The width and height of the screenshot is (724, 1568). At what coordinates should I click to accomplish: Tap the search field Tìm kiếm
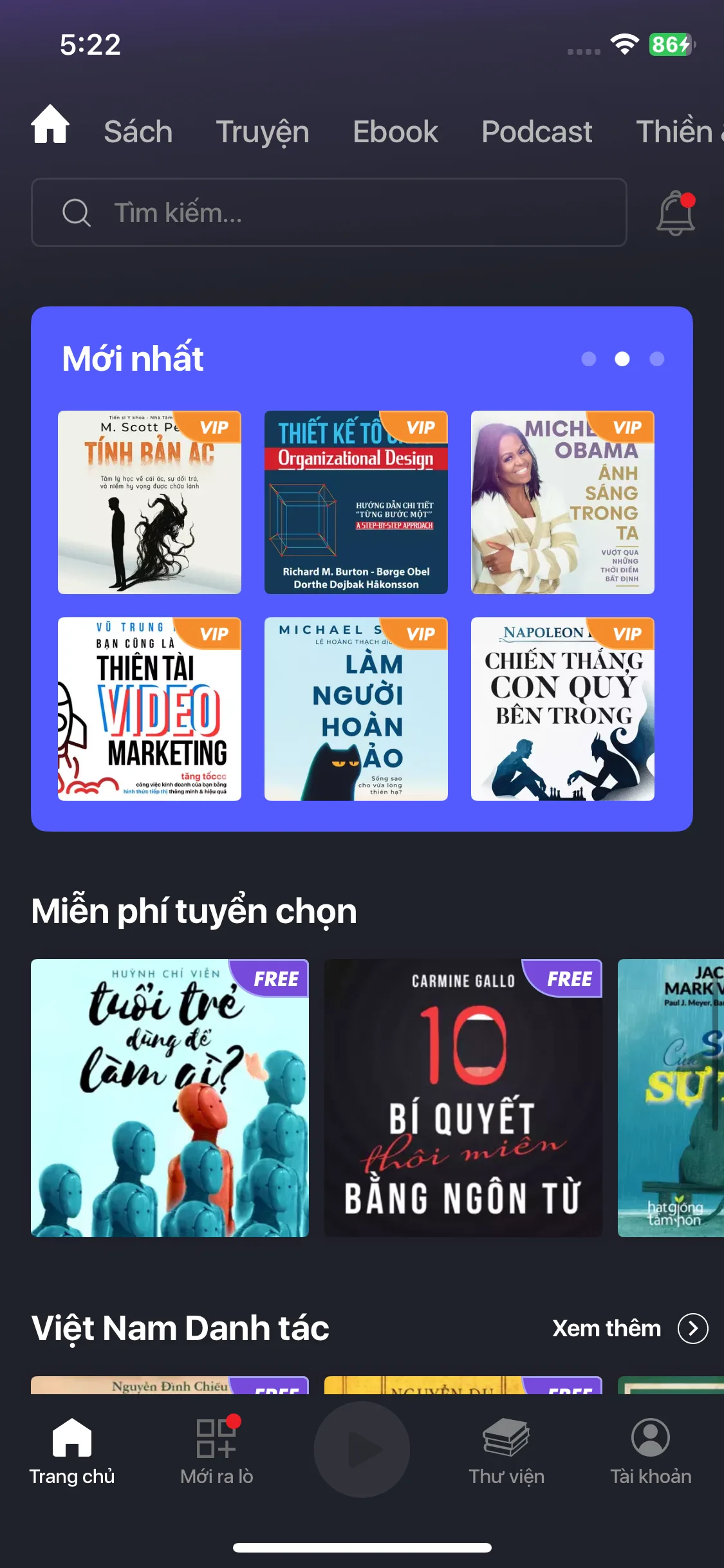click(329, 212)
